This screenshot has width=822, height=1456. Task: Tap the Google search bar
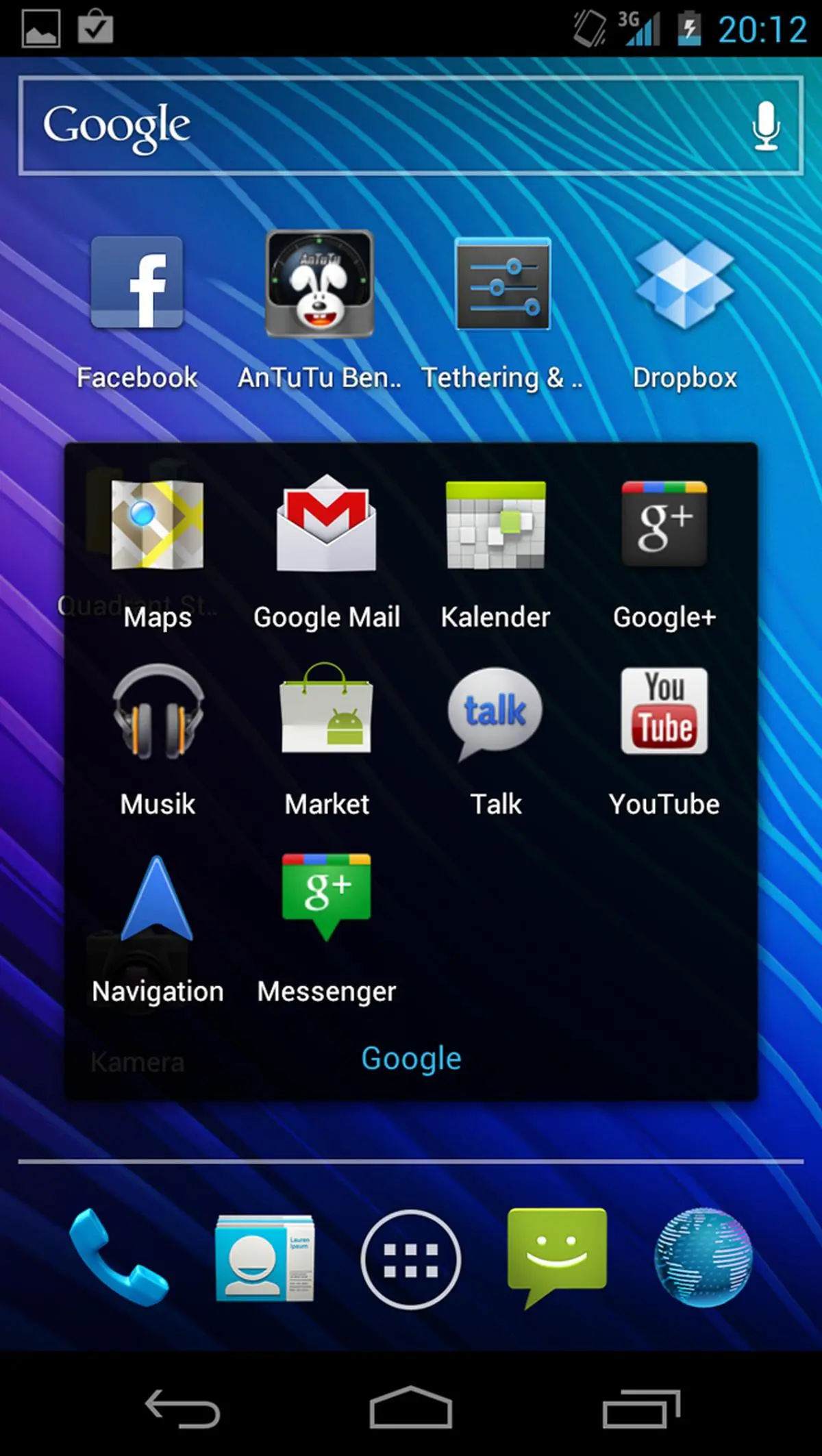pyautogui.click(x=342, y=127)
